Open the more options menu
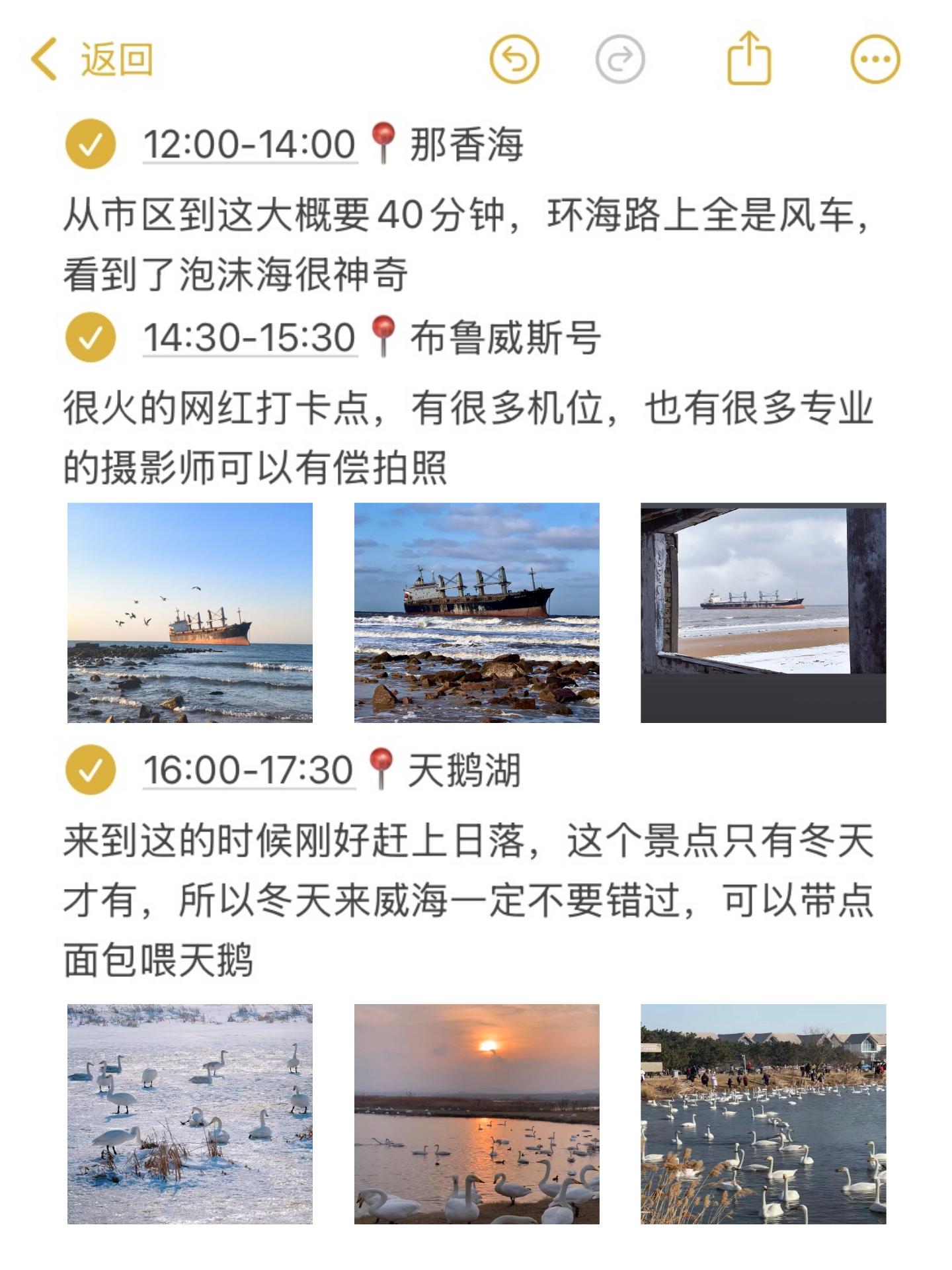The image size is (952, 1270). click(875, 60)
